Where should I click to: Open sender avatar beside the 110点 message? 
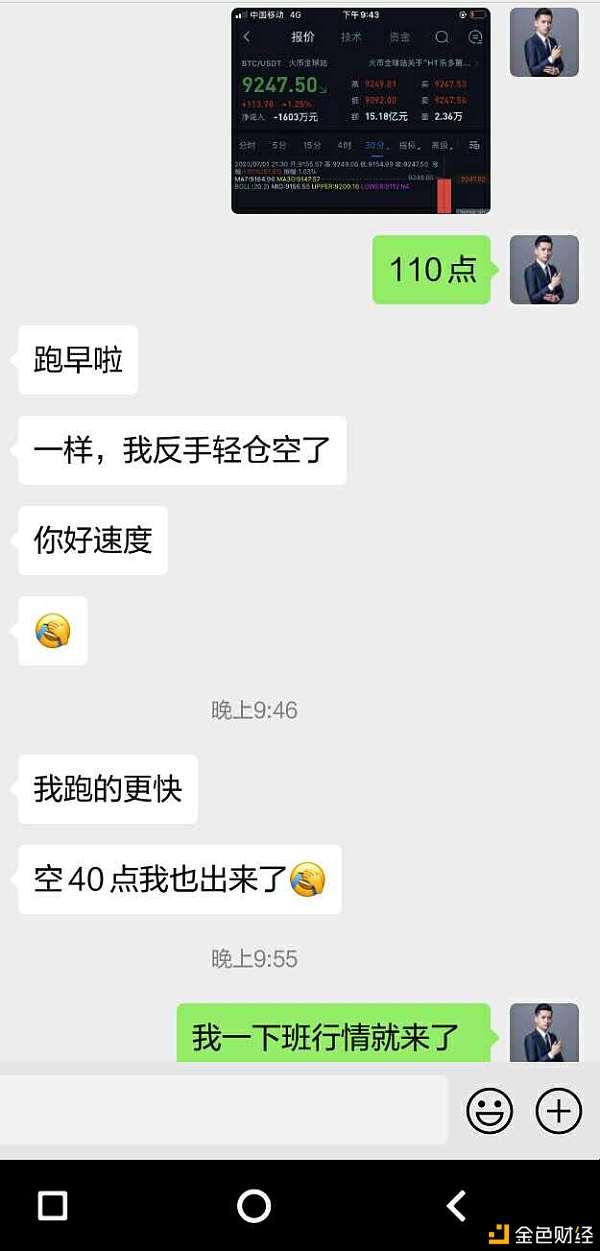point(544,269)
